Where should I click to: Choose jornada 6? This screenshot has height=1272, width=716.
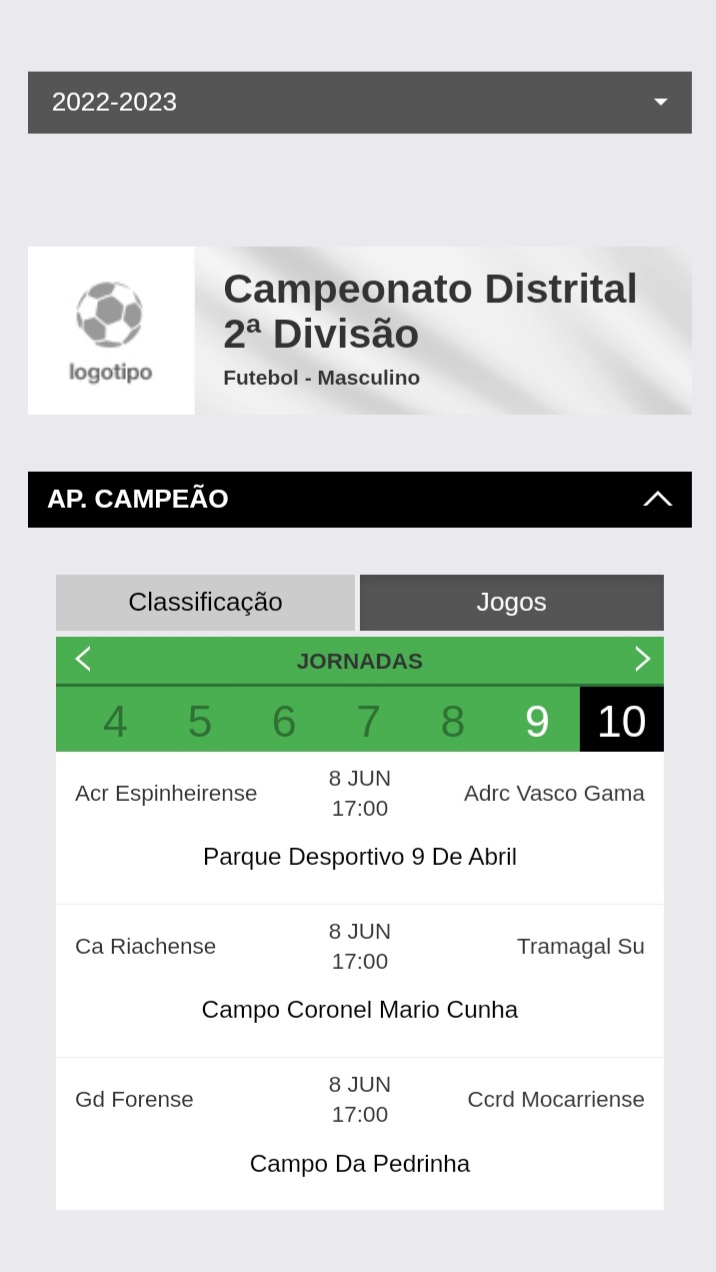[284, 721]
